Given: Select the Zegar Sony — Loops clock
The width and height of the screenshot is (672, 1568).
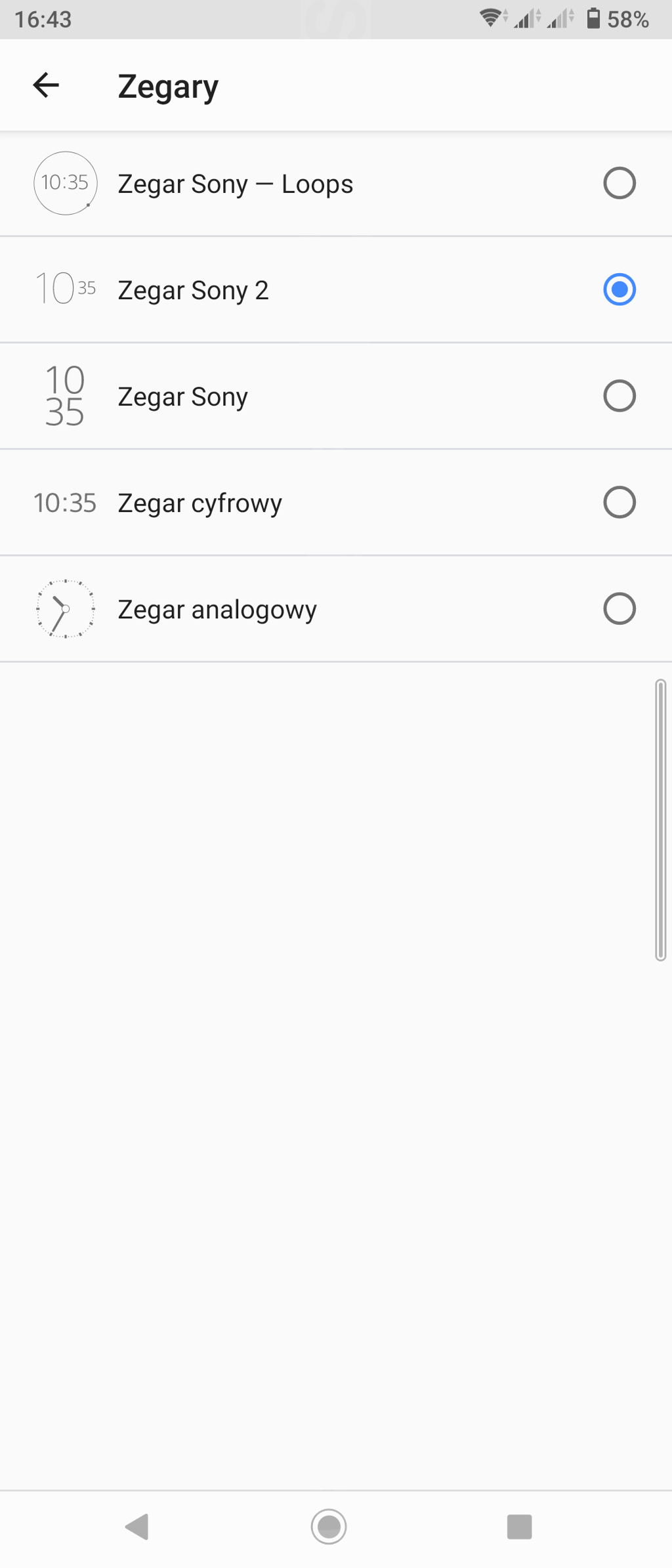Looking at the screenshot, I should pyautogui.click(x=619, y=183).
